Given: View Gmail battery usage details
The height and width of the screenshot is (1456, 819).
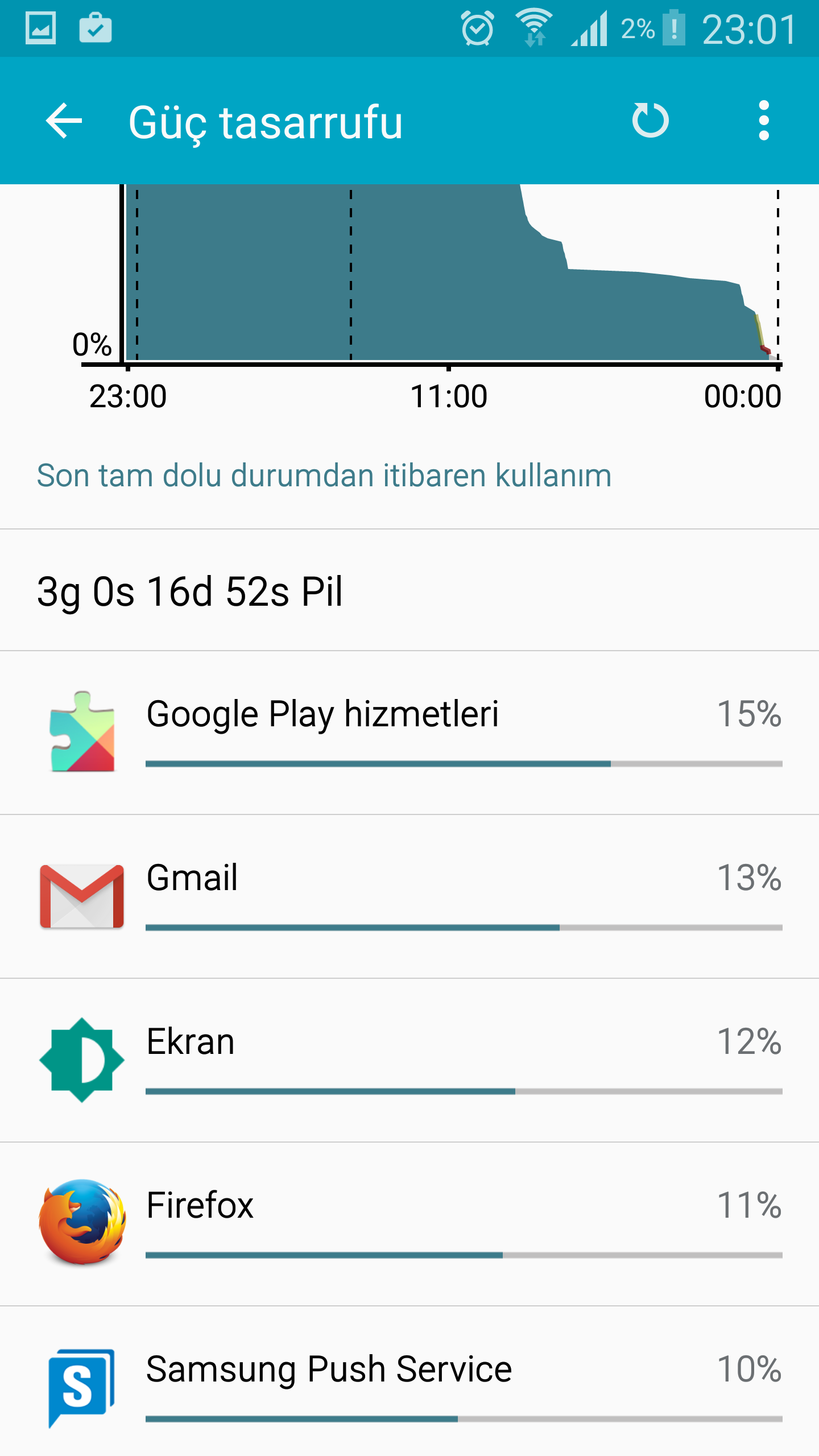Looking at the screenshot, I should pos(409,896).
